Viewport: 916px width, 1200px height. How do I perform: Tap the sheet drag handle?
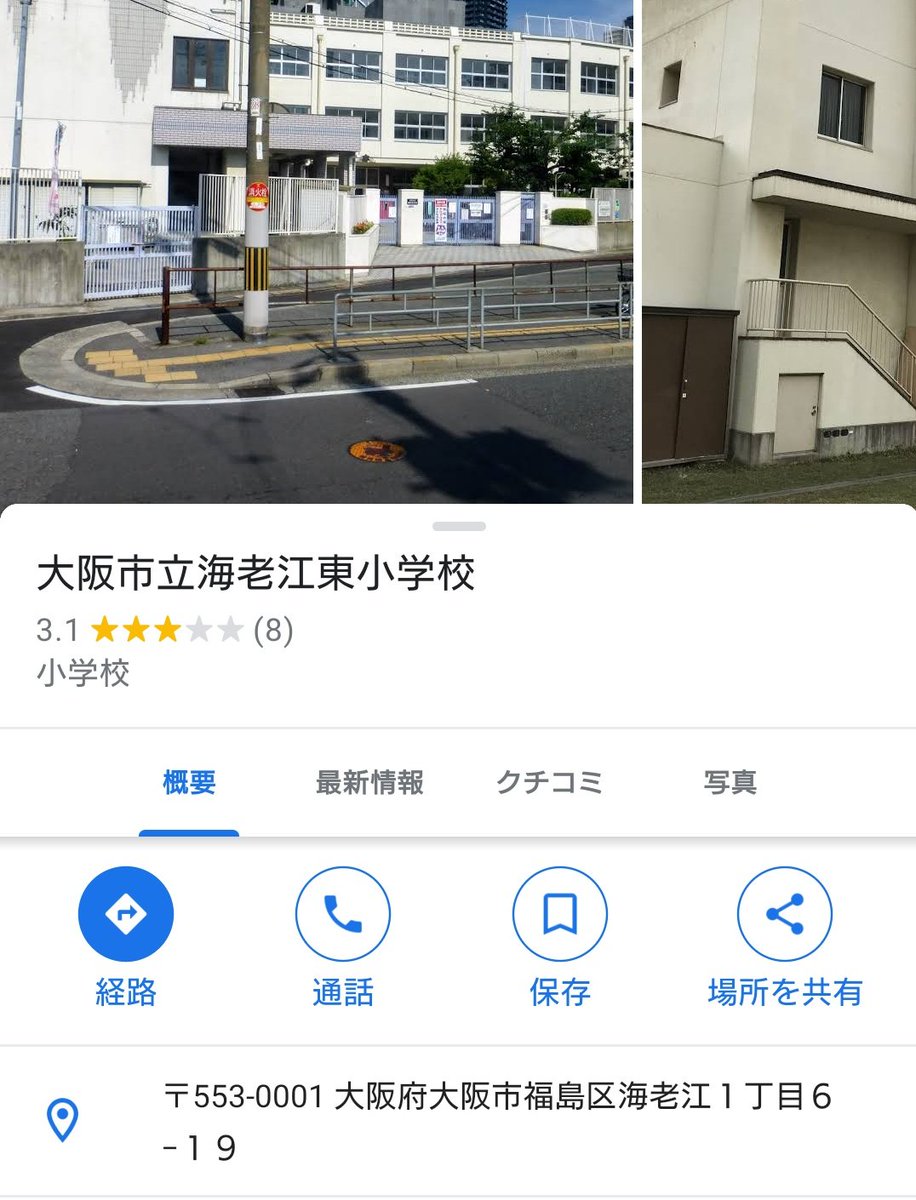tap(459, 526)
